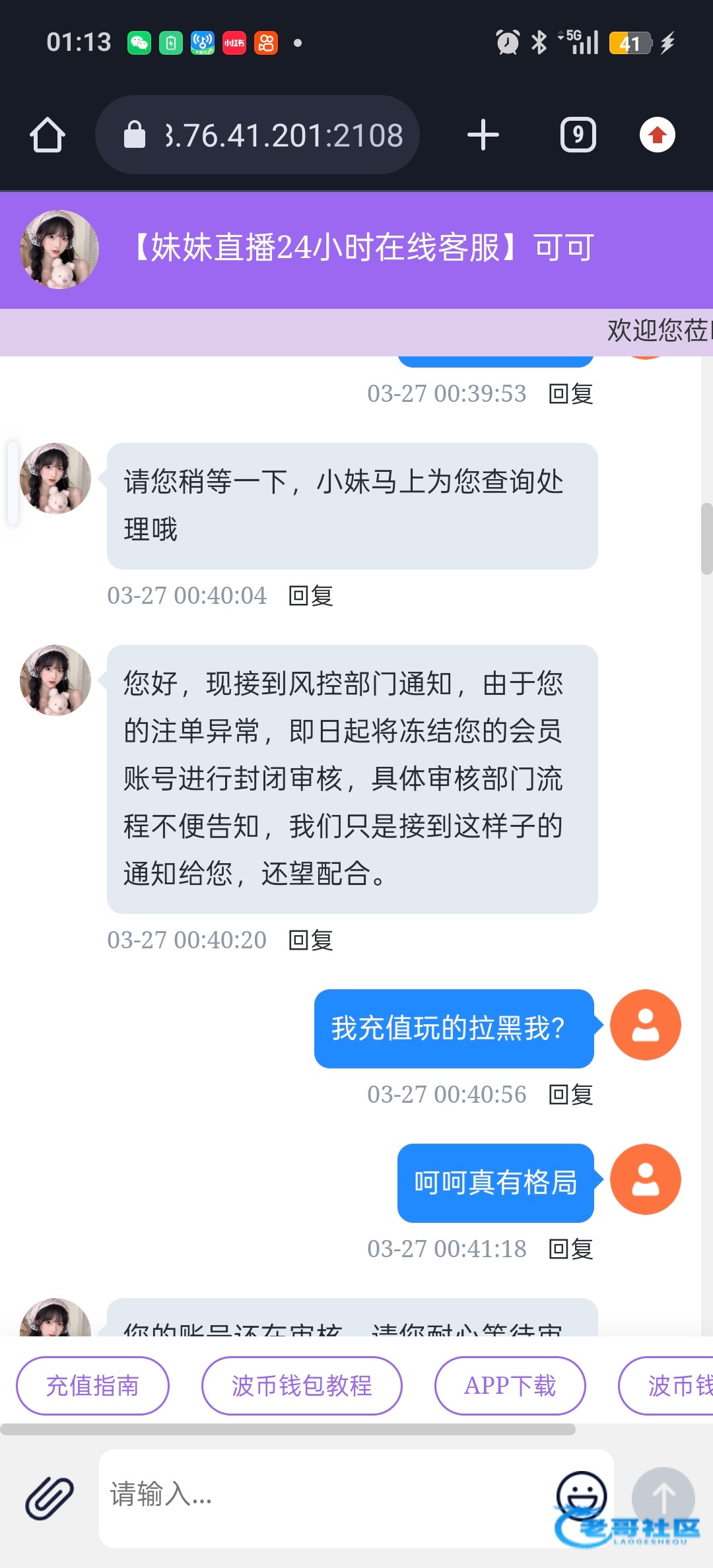The width and height of the screenshot is (713, 1568).
Task: Open the emoji picker
Action: pyautogui.click(x=581, y=1493)
